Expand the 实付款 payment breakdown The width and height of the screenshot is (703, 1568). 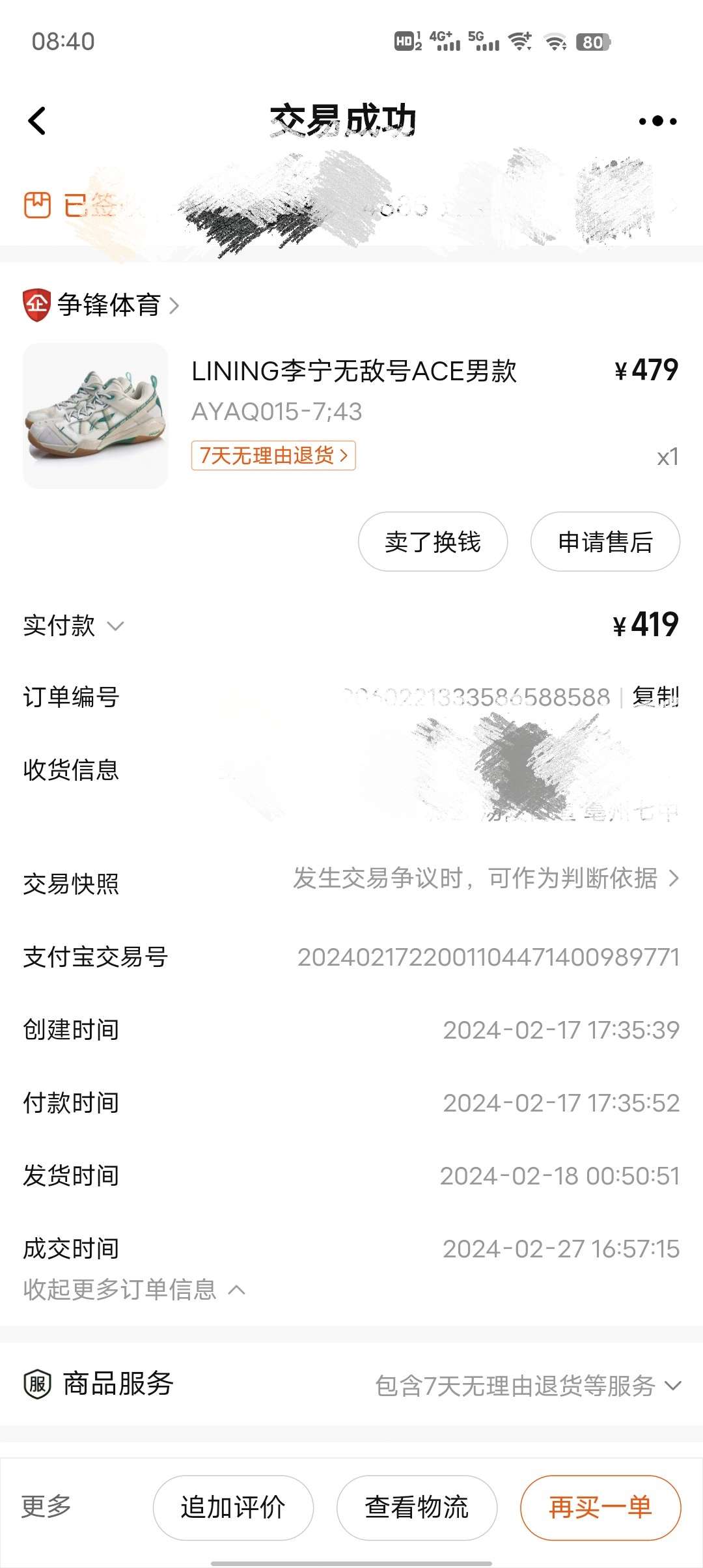pos(74,626)
